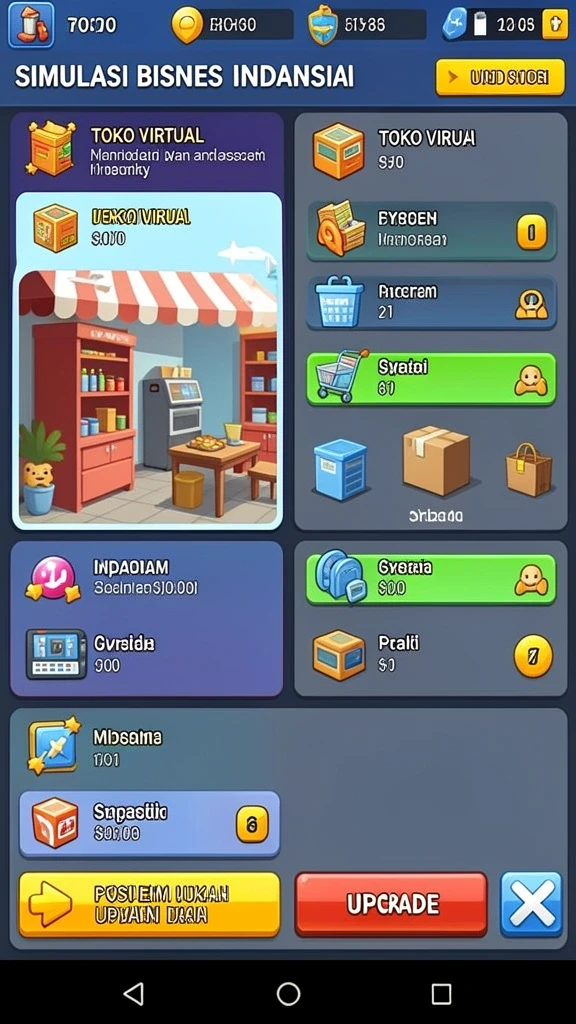576x1024 pixels.
Task: Open the green backpack row
Action: [x=432, y=579]
